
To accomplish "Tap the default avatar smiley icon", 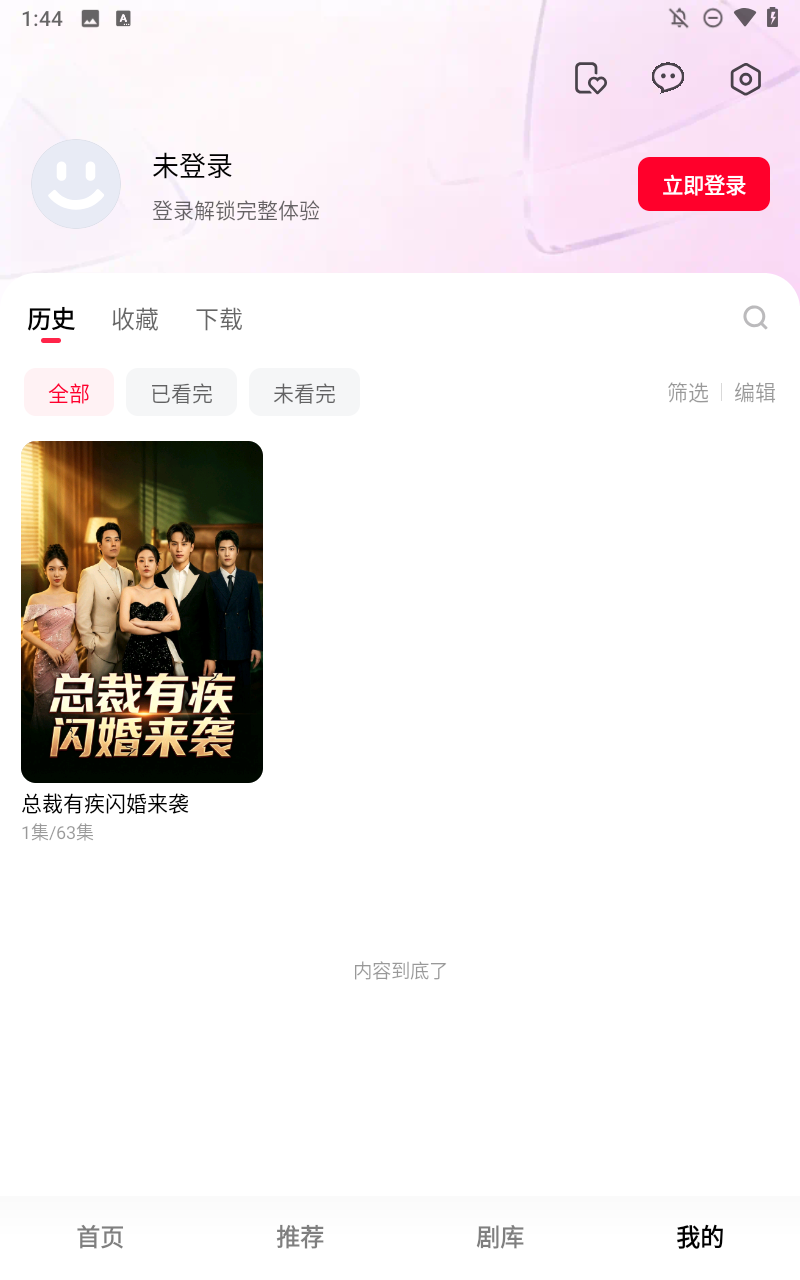I will coord(76,184).
